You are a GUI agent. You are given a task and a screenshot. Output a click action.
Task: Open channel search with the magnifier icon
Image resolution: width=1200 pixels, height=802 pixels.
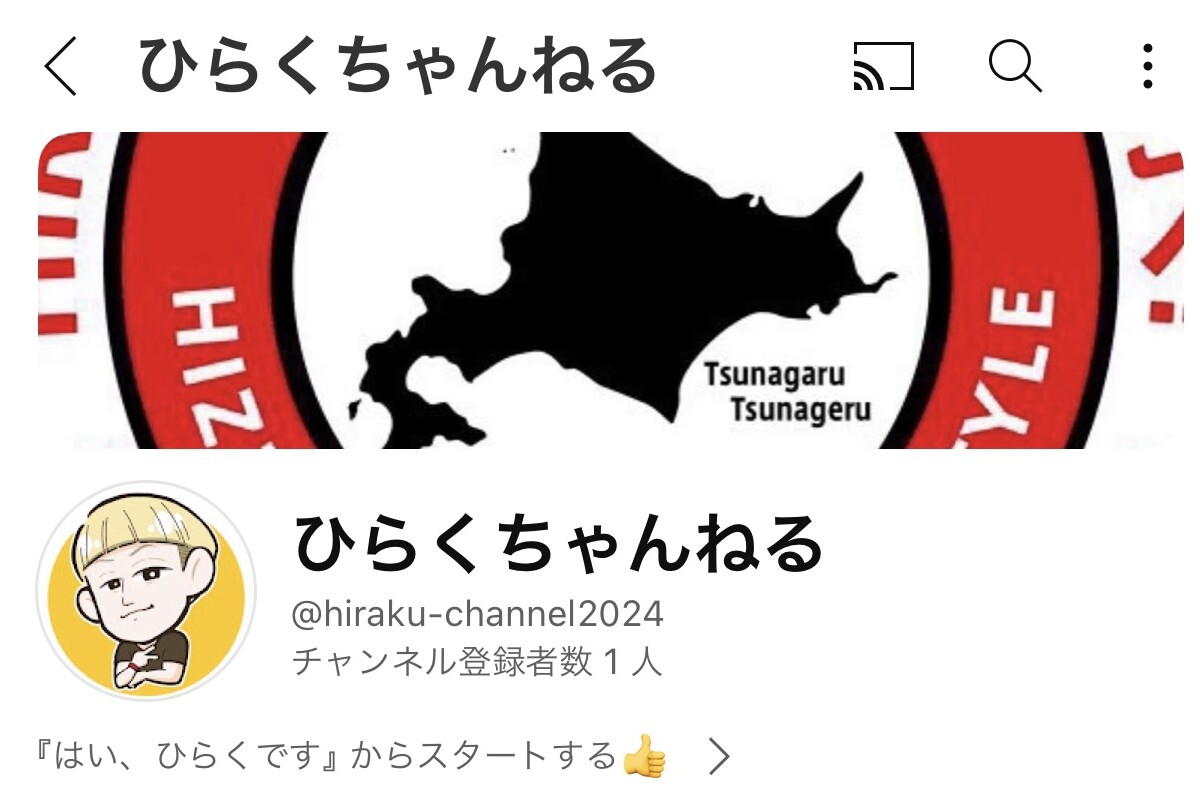pyautogui.click(x=1015, y=68)
